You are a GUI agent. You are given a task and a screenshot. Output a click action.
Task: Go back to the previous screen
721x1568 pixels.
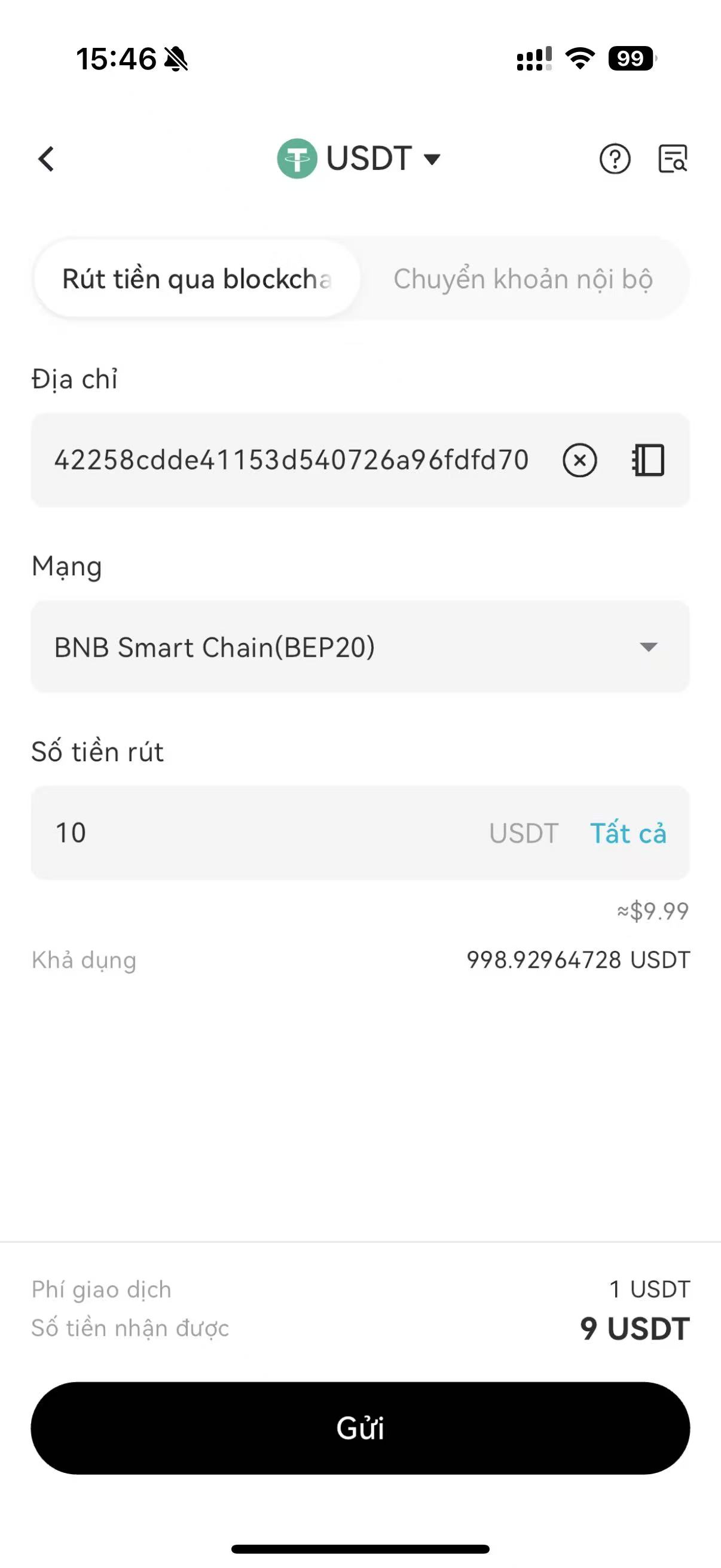46,160
